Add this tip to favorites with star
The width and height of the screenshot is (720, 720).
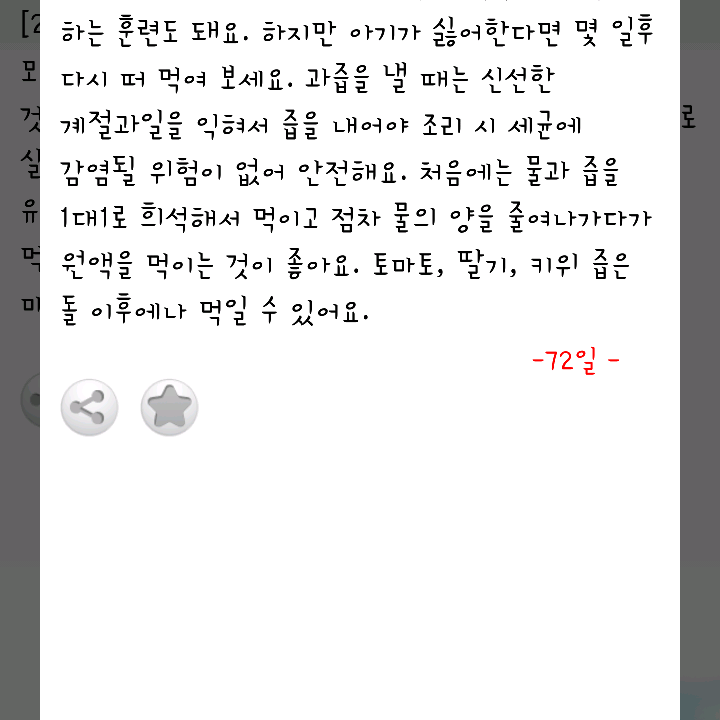(x=169, y=407)
